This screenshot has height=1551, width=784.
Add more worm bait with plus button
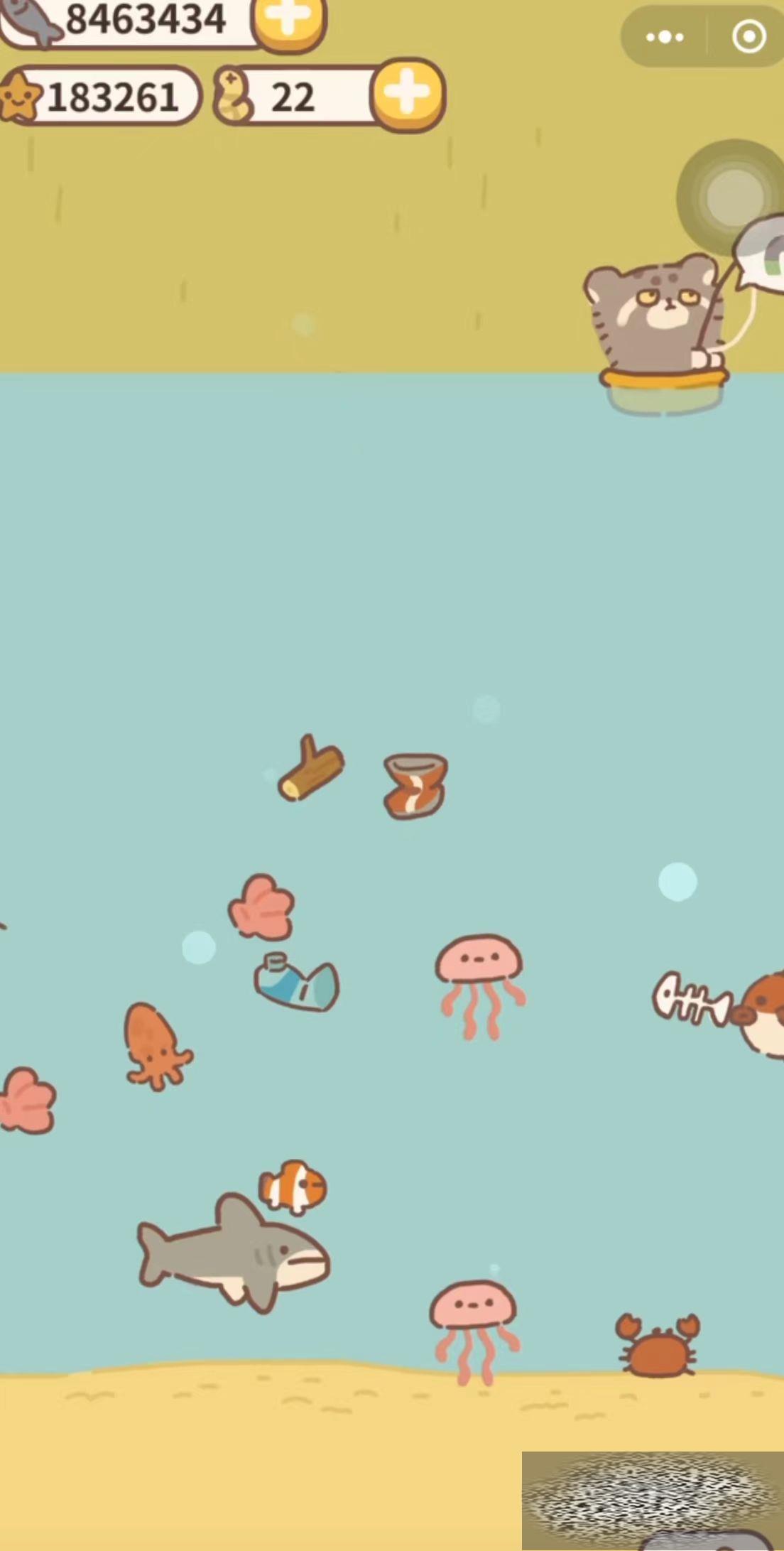(x=408, y=94)
